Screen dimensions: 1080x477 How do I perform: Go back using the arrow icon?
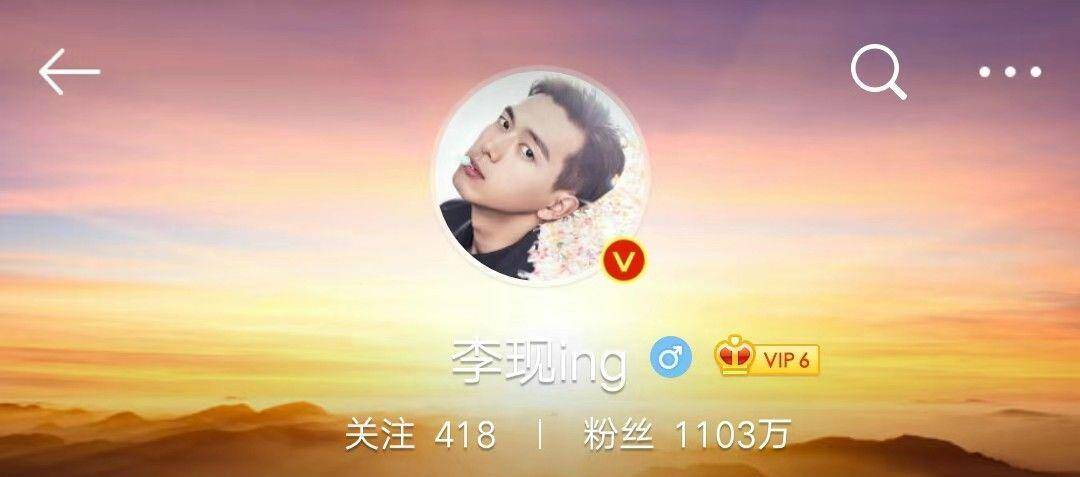tap(69, 73)
